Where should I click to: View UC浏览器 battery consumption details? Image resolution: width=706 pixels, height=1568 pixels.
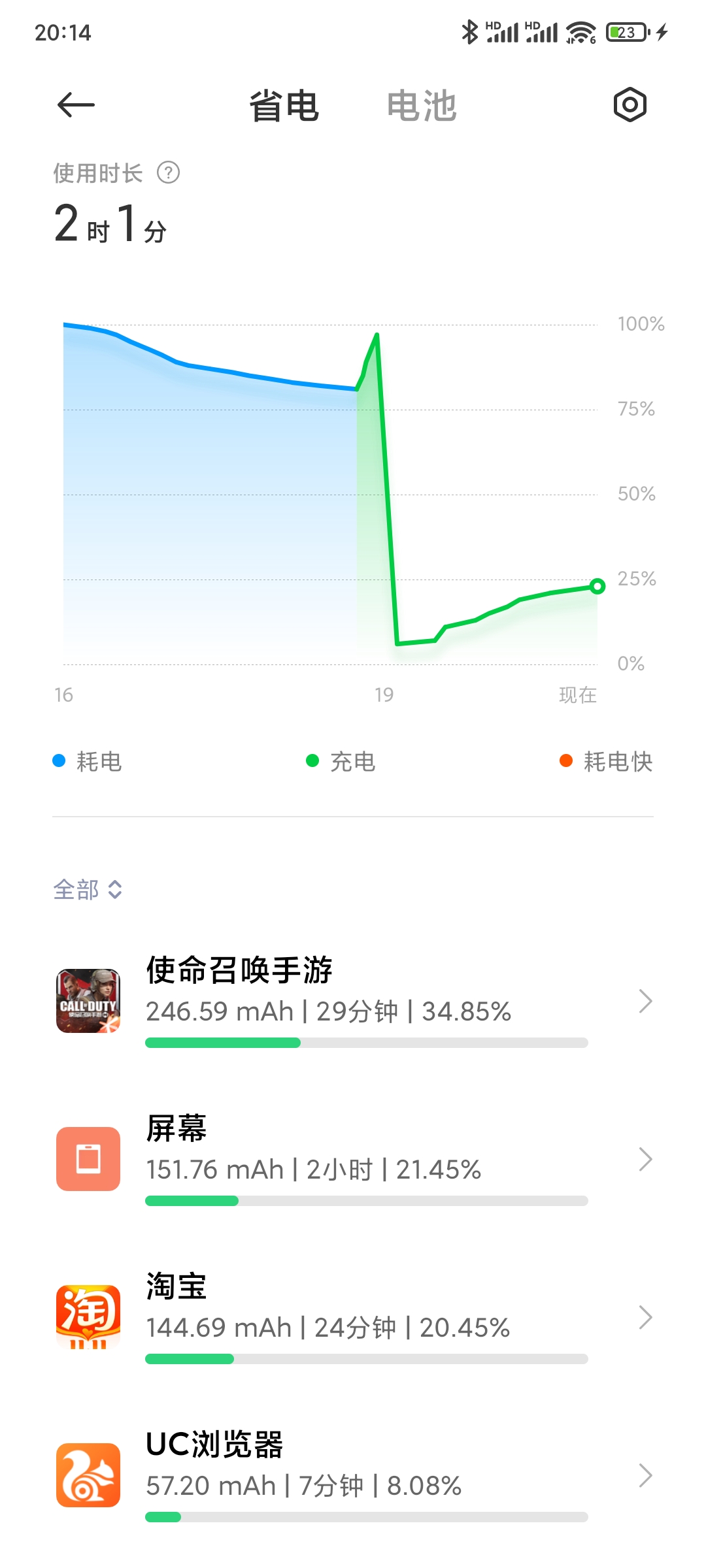(x=353, y=1475)
